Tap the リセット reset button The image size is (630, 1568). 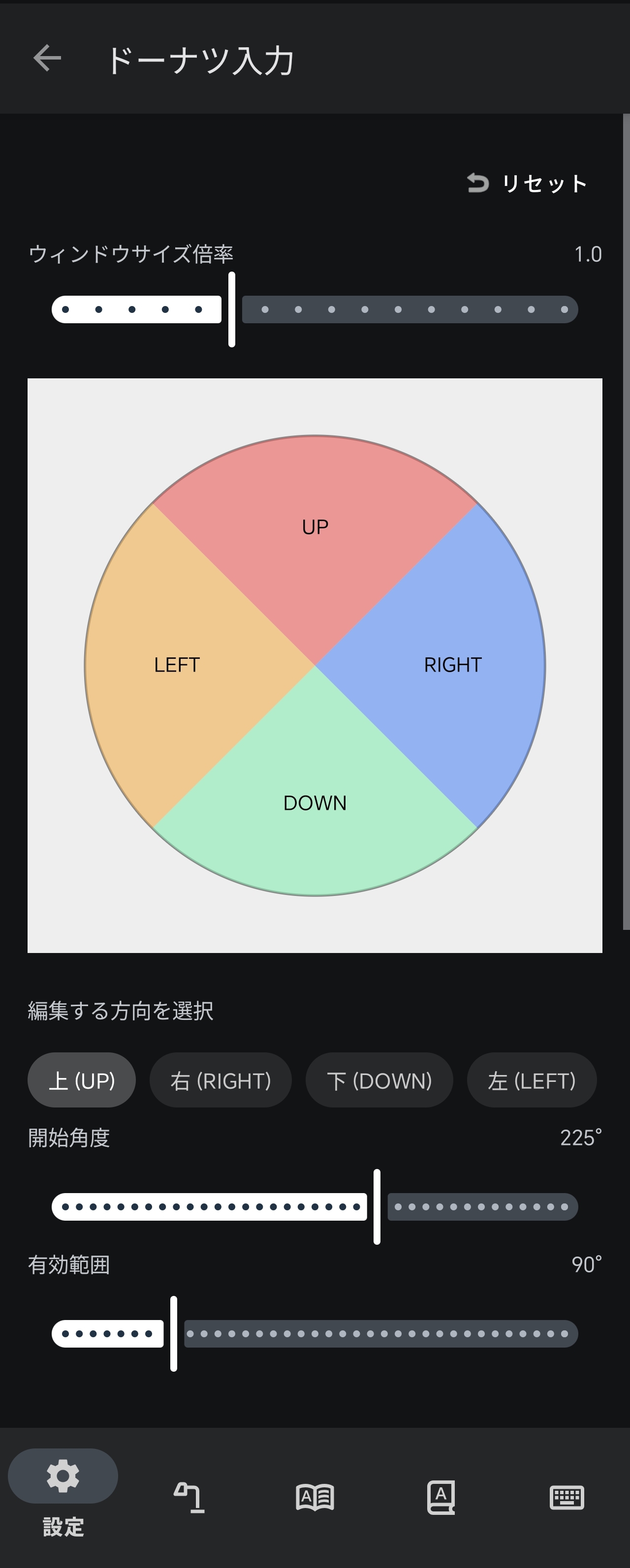[x=527, y=183]
